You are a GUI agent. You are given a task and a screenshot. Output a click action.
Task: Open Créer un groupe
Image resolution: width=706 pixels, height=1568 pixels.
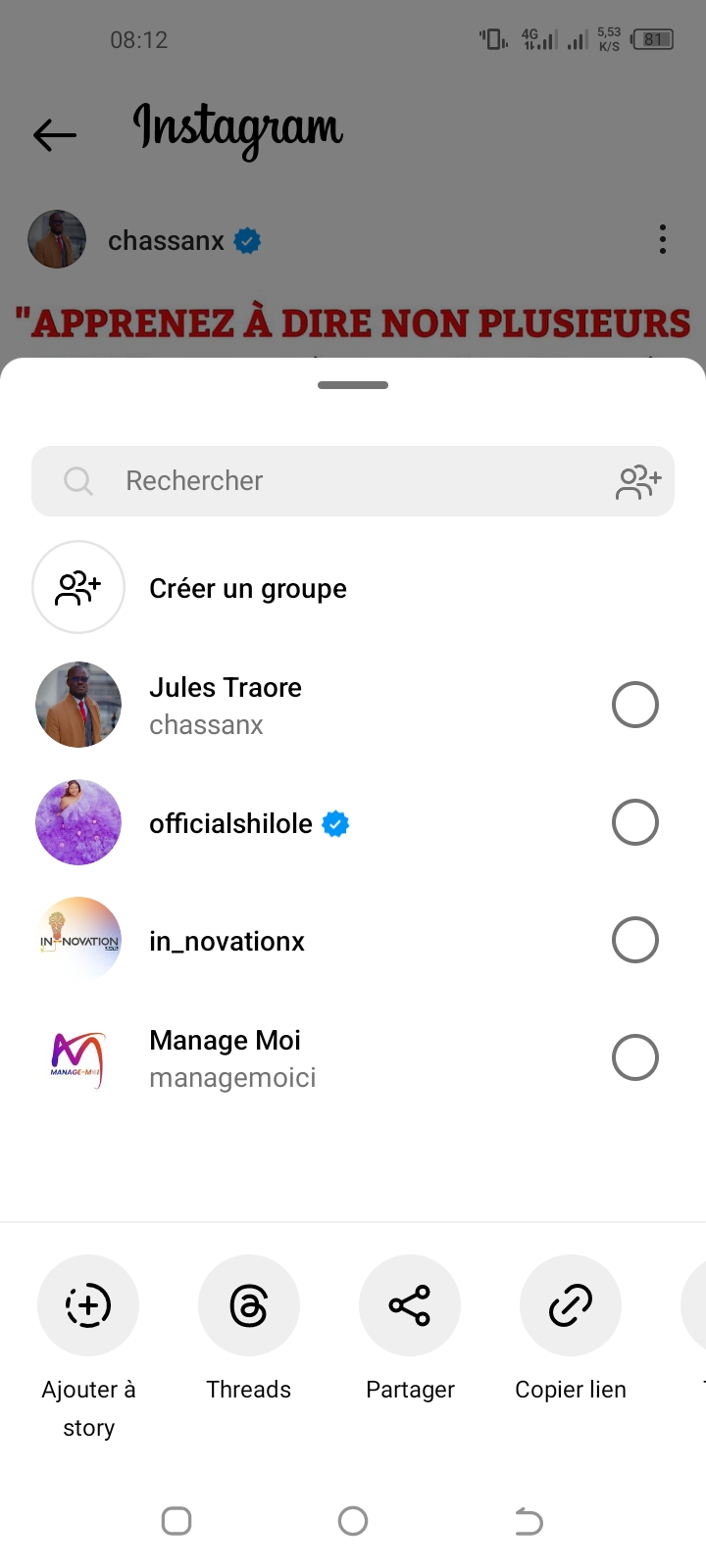tap(247, 588)
